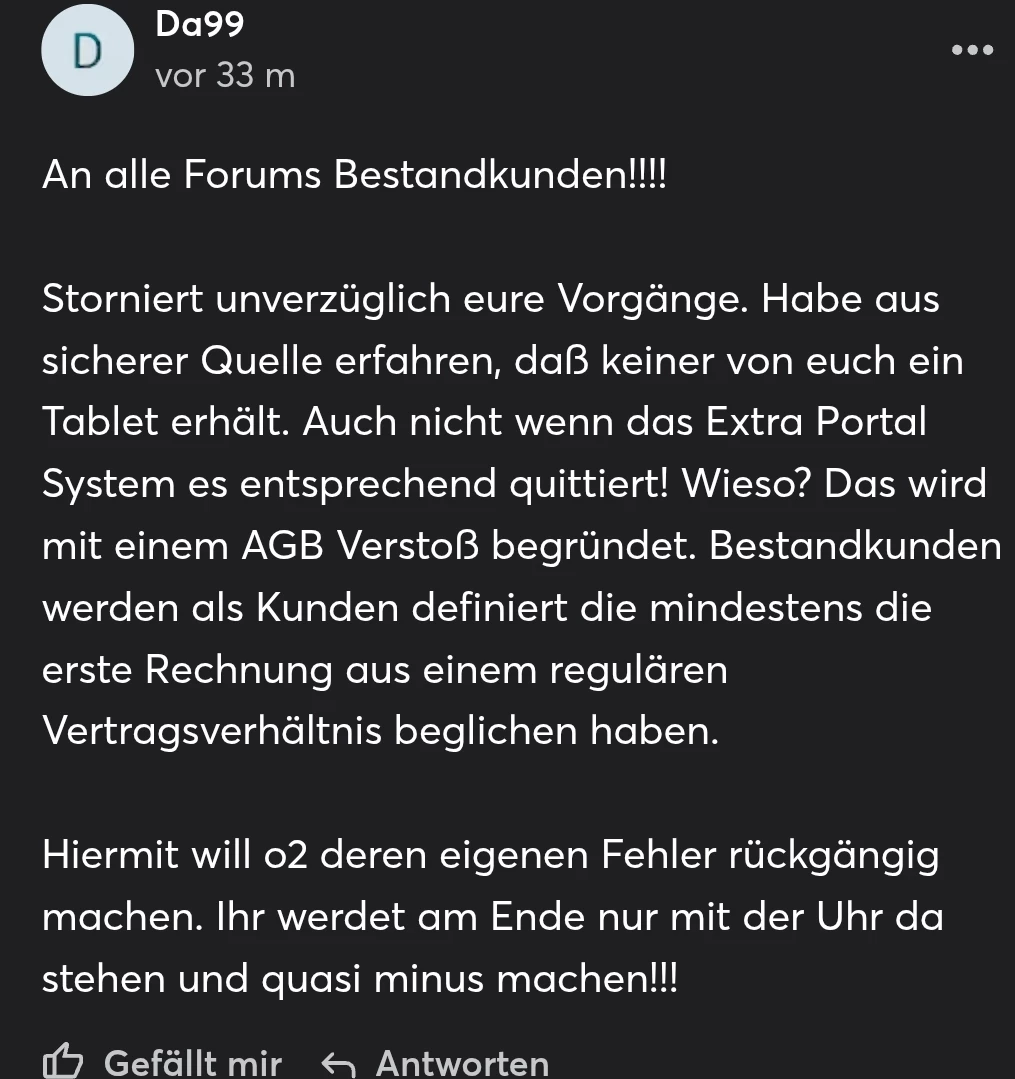Open Da99's profile avatar
The width and height of the screenshot is (1015, 1079).
88,51
